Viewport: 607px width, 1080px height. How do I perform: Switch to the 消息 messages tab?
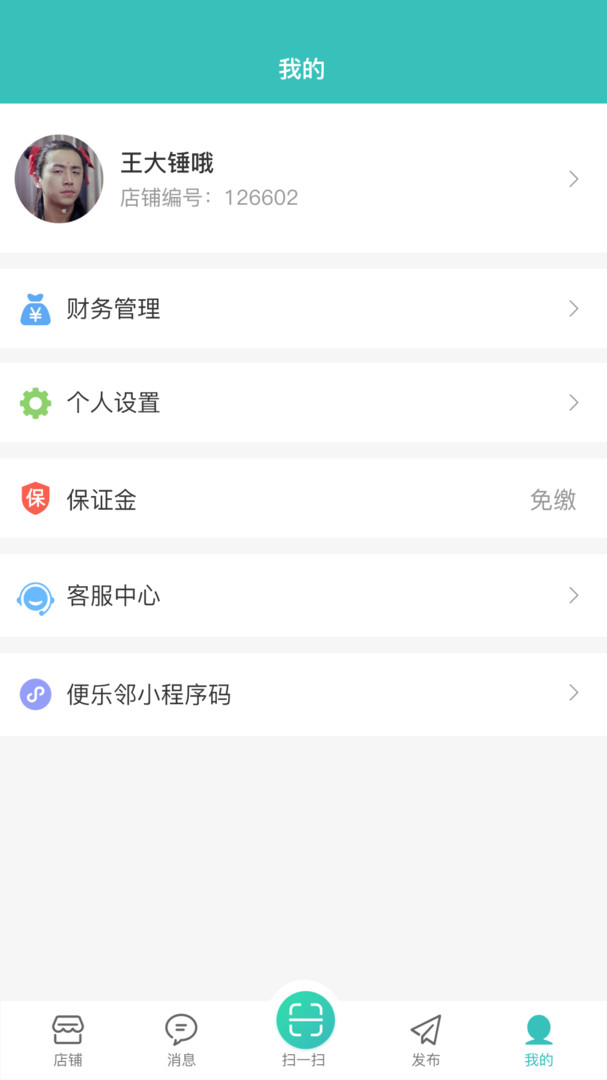pyautogui.click(x=181, y=1040)
